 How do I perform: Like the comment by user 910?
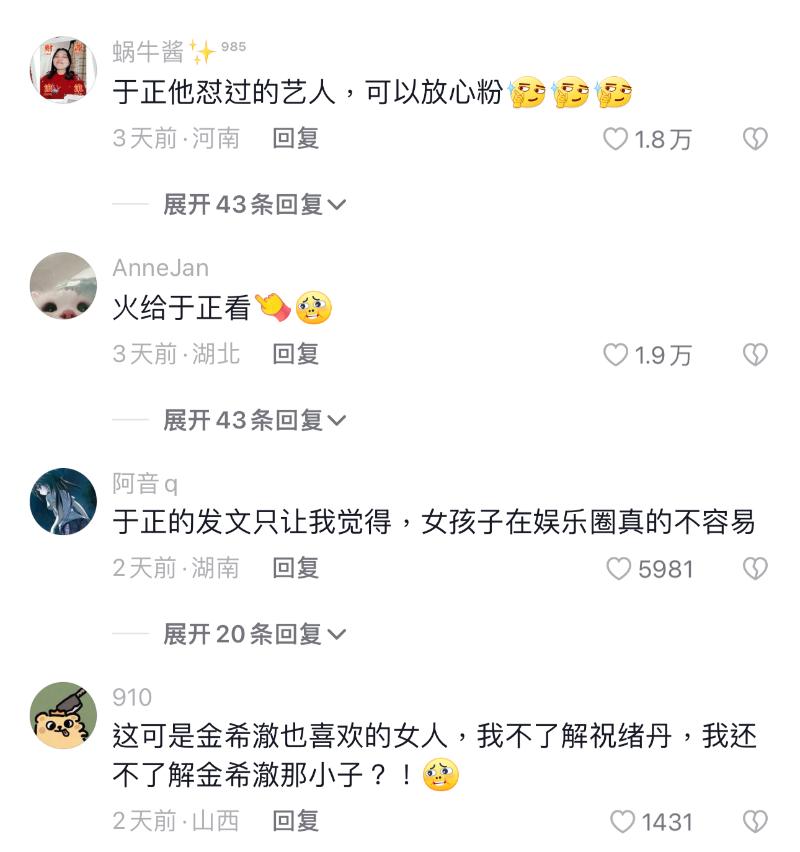point(623,822)
